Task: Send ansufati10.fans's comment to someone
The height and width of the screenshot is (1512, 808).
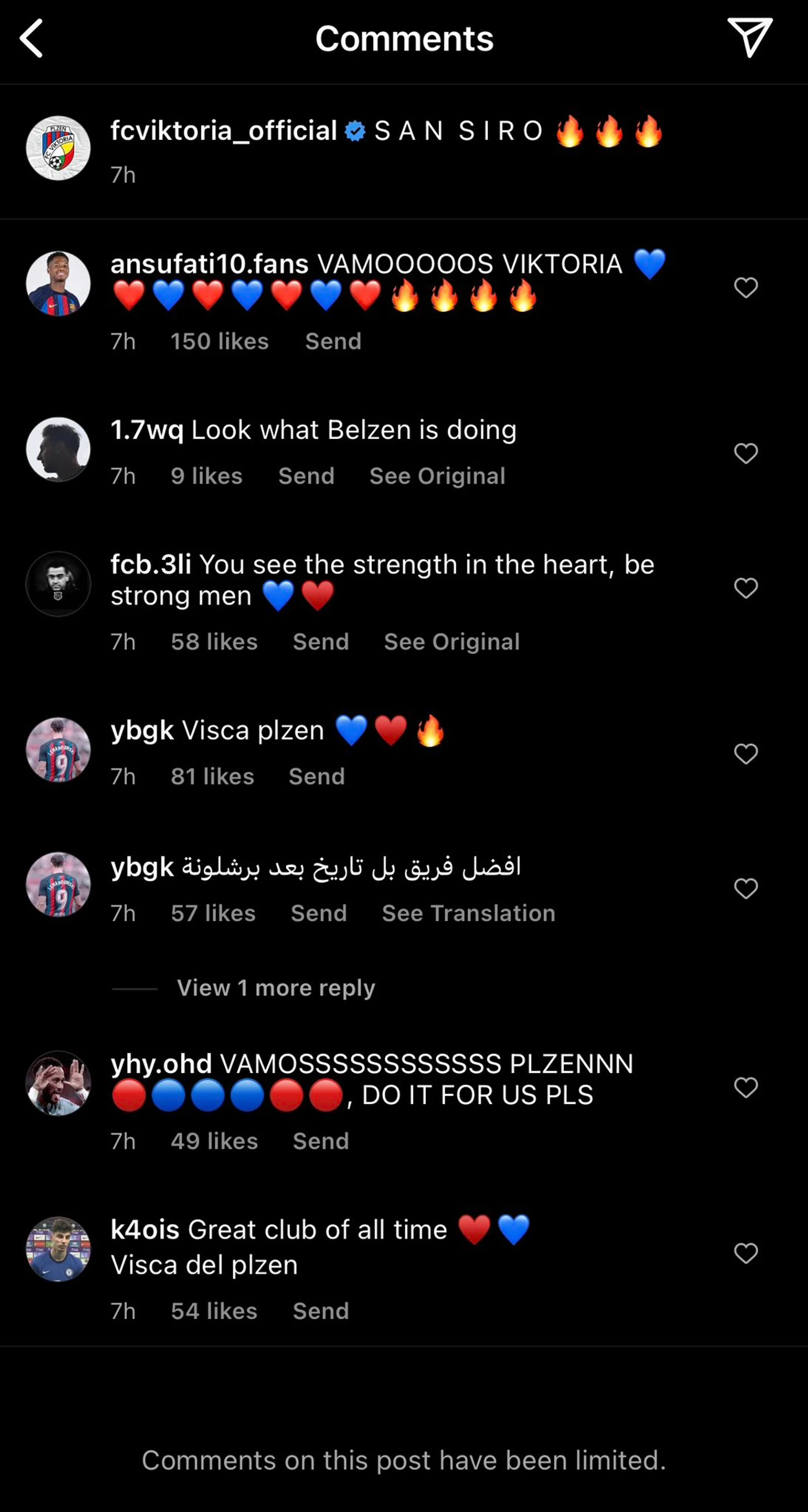Action: click(333, 341)
